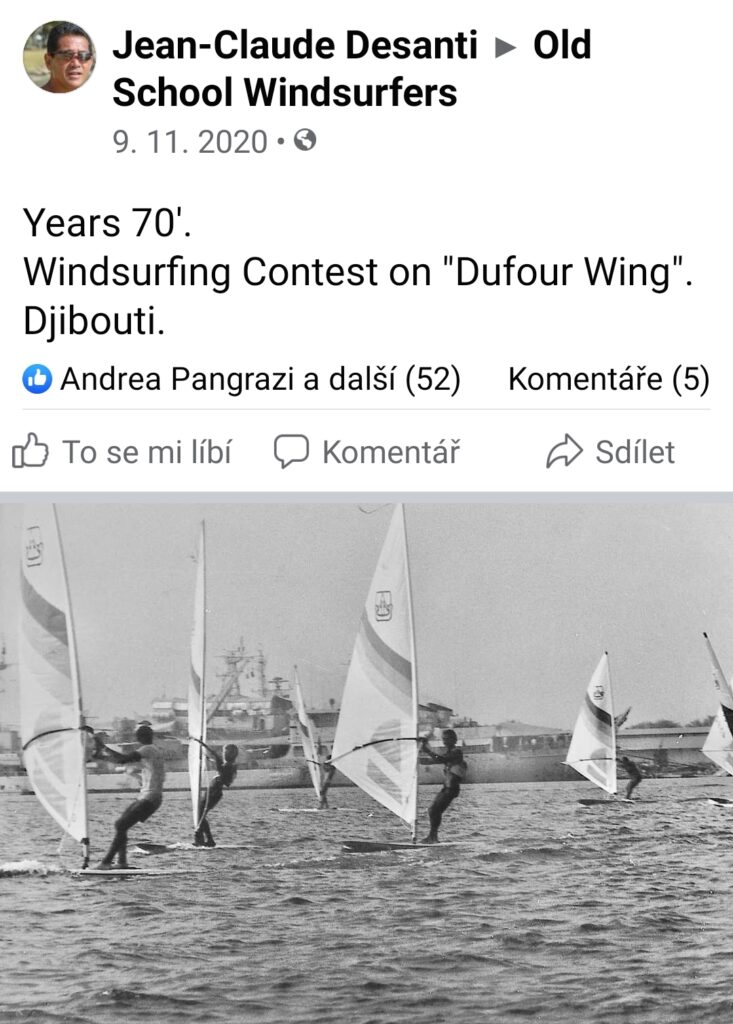Open the windsurfing contest photo
733x1024 pixels.
coord(366,760)
